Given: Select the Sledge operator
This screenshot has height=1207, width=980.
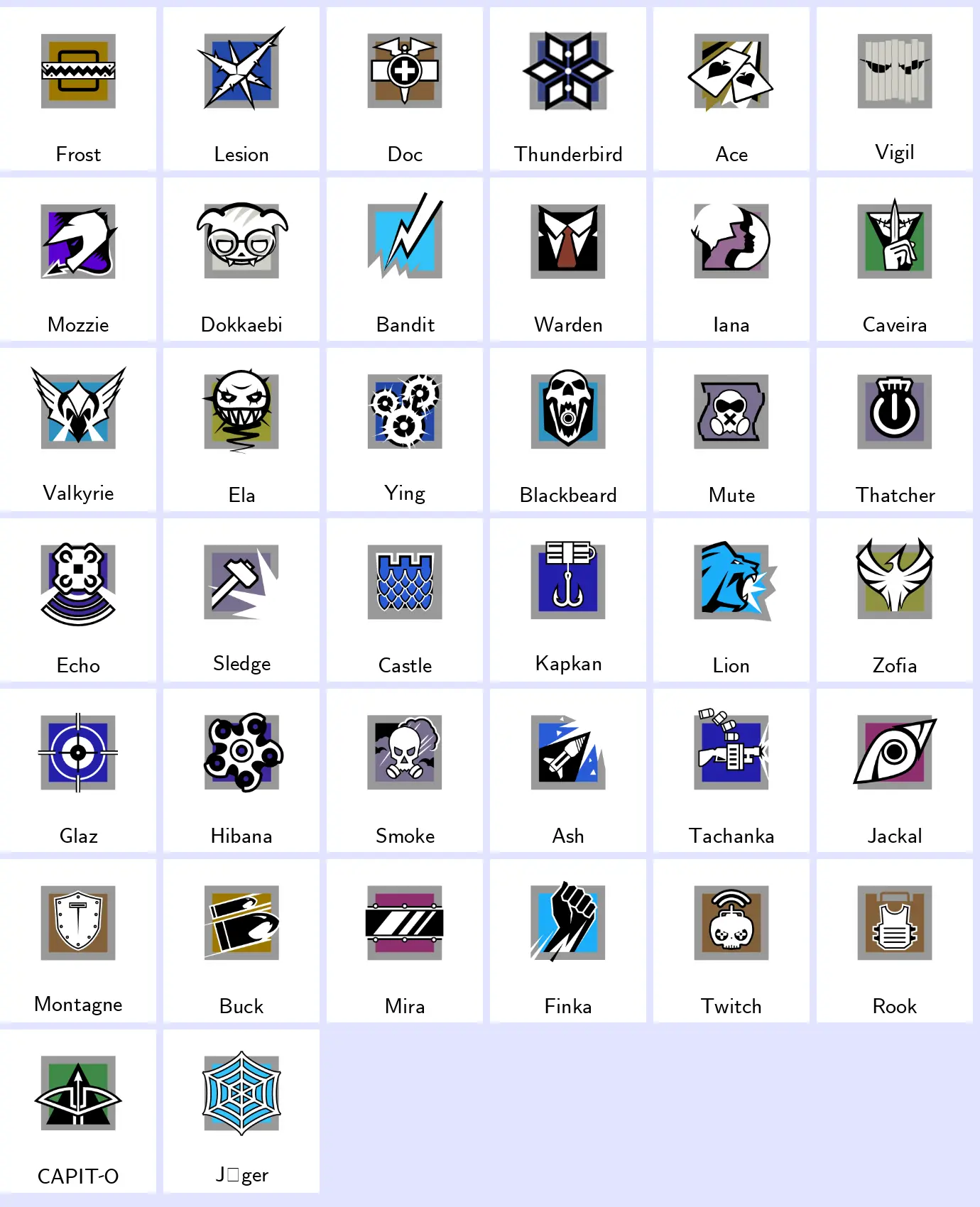Looking at the screenshot, I should point(241,600).
